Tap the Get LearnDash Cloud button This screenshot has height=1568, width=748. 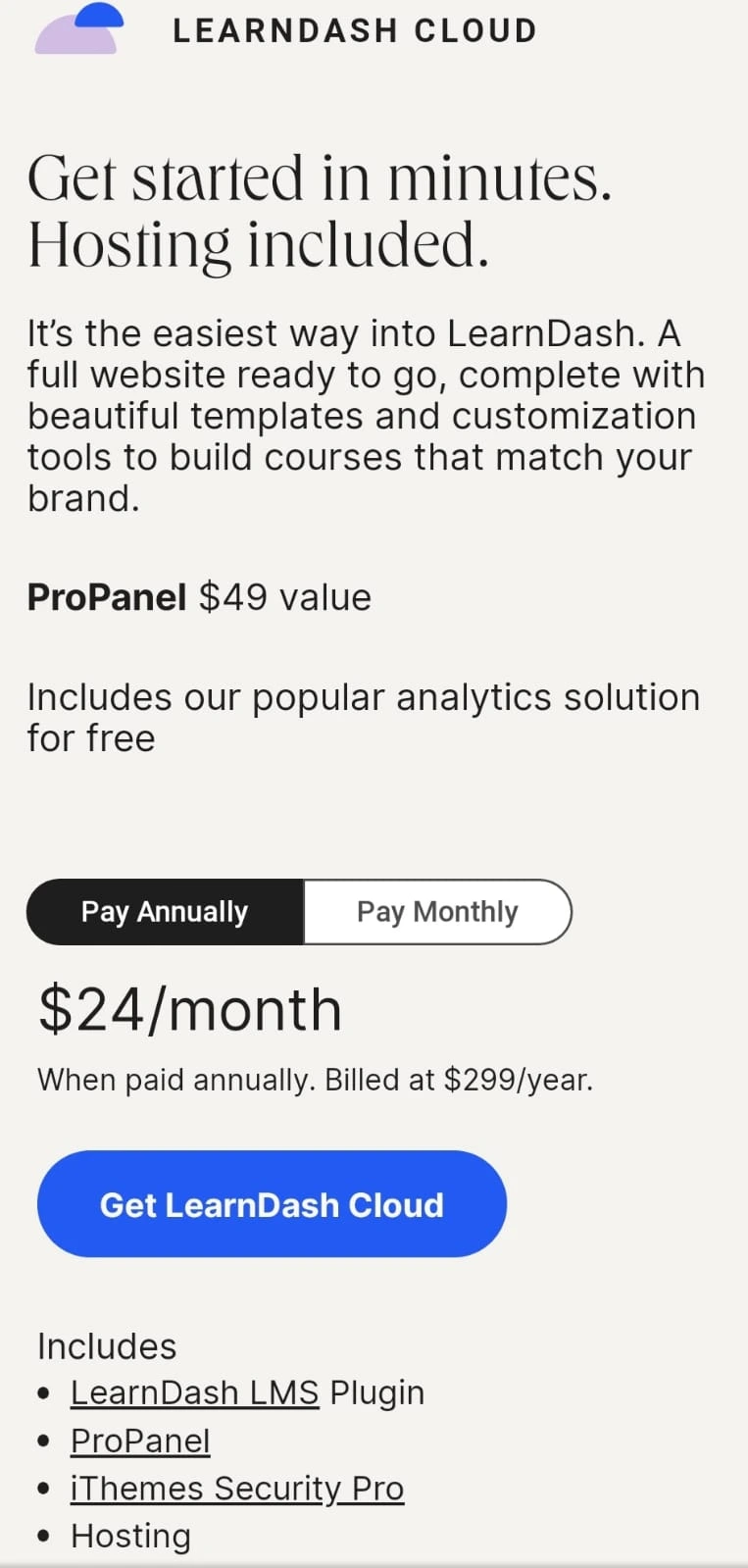tap(272, 1204)
